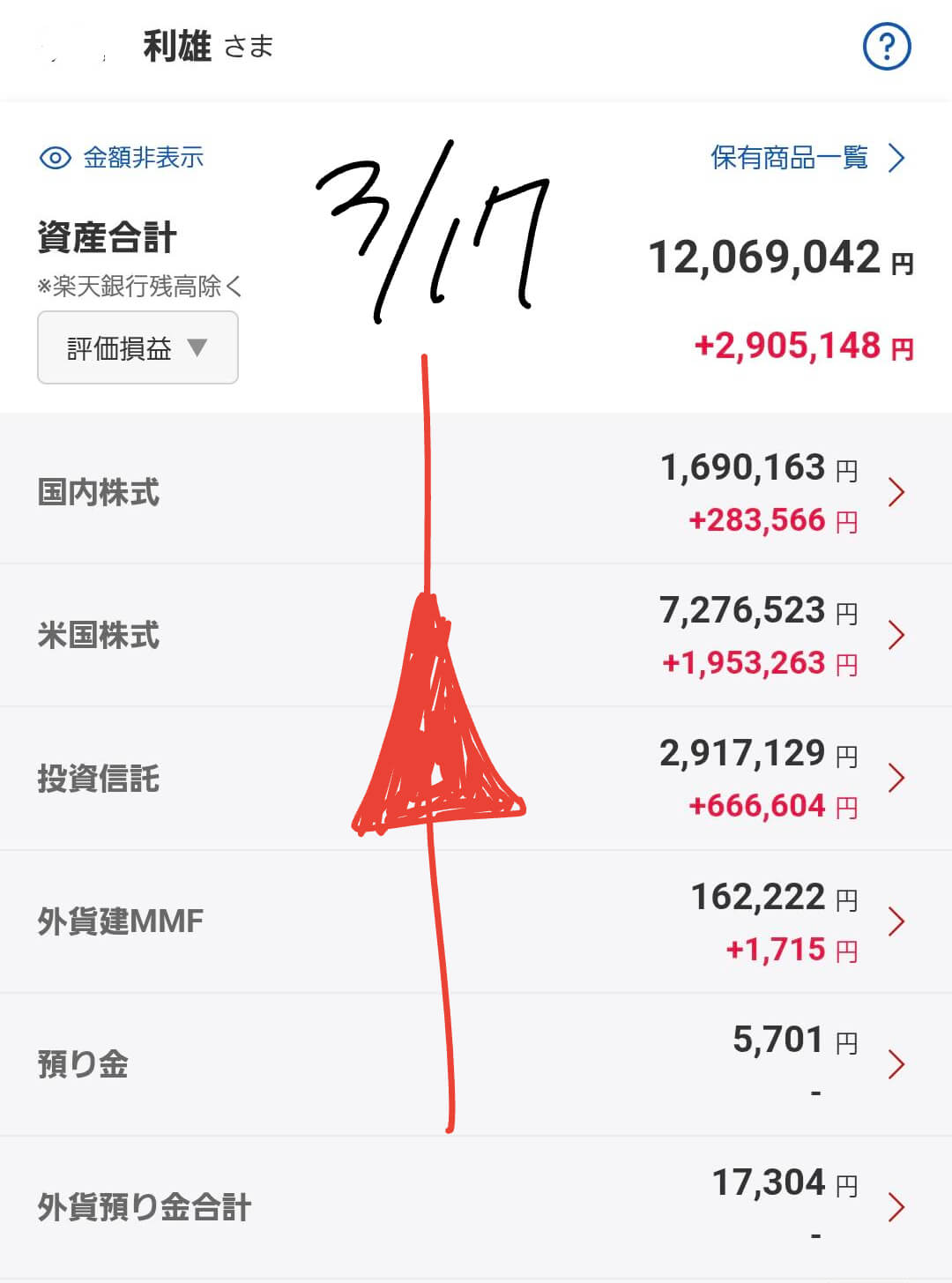Viewport: 952px width, 1283px height.
Task: View 投資信託 holdings details
Action: (x=476, y=778)
